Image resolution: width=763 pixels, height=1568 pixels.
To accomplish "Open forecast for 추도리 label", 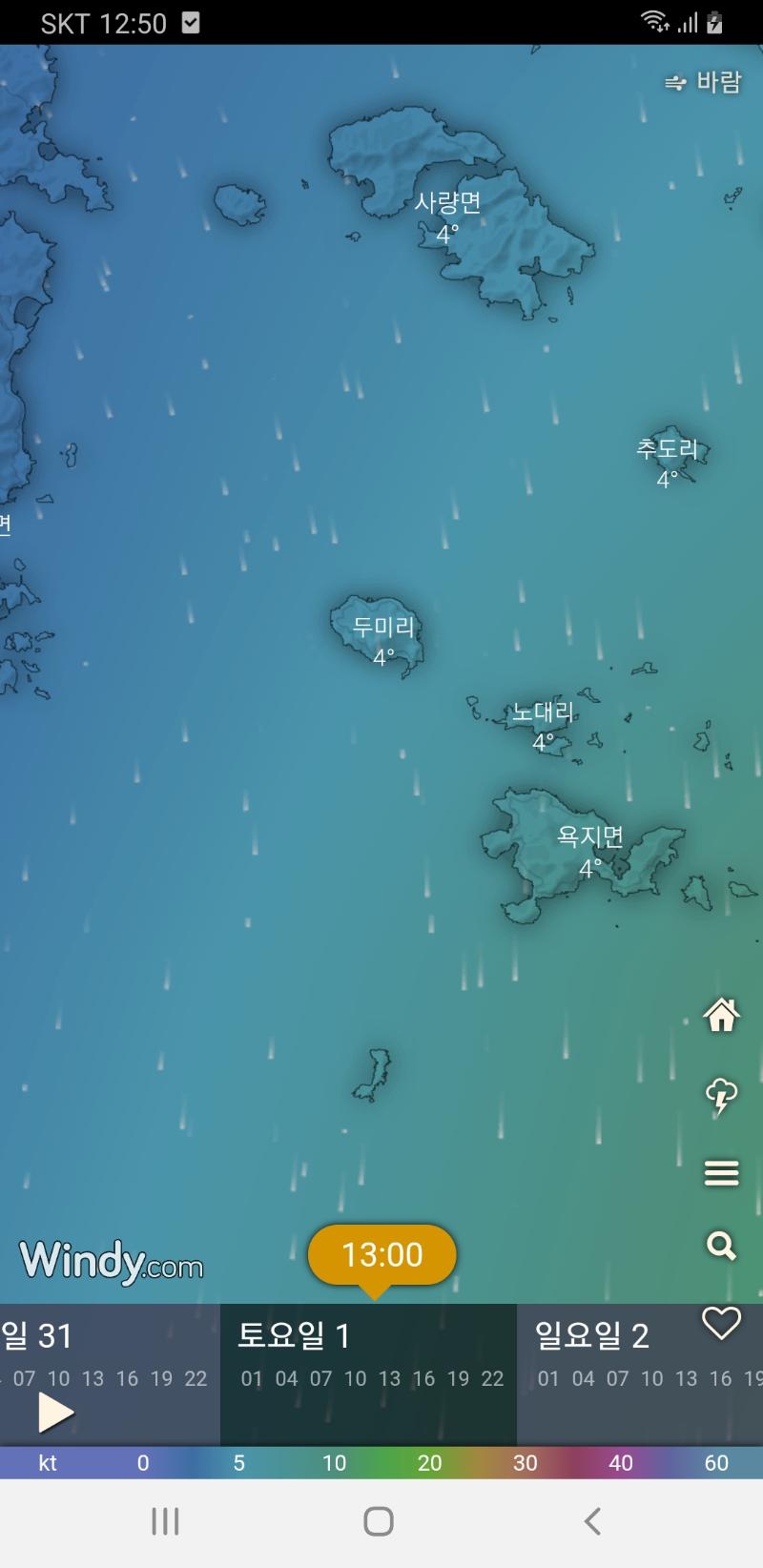I will pyautogui.click(x=668, y=448).
